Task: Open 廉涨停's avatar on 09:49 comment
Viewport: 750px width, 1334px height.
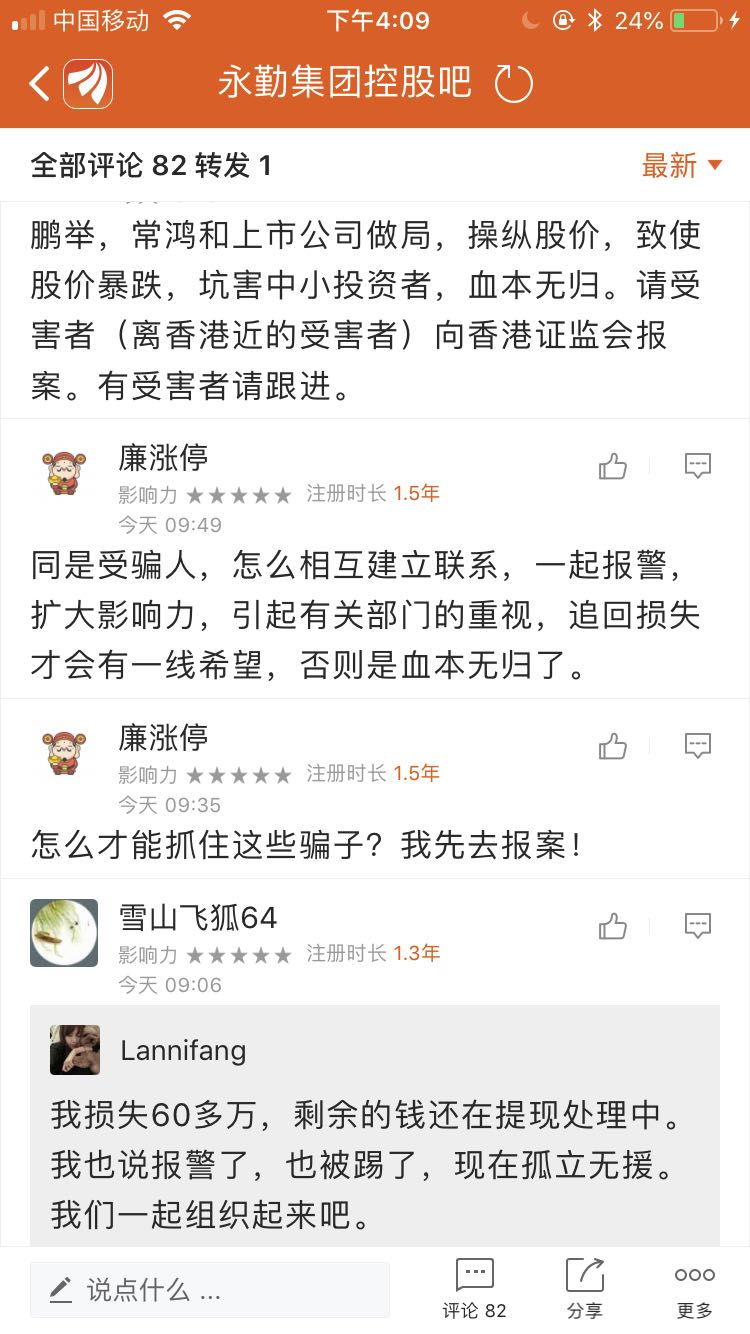Action: pyautogui.click(x=64, y=472)
